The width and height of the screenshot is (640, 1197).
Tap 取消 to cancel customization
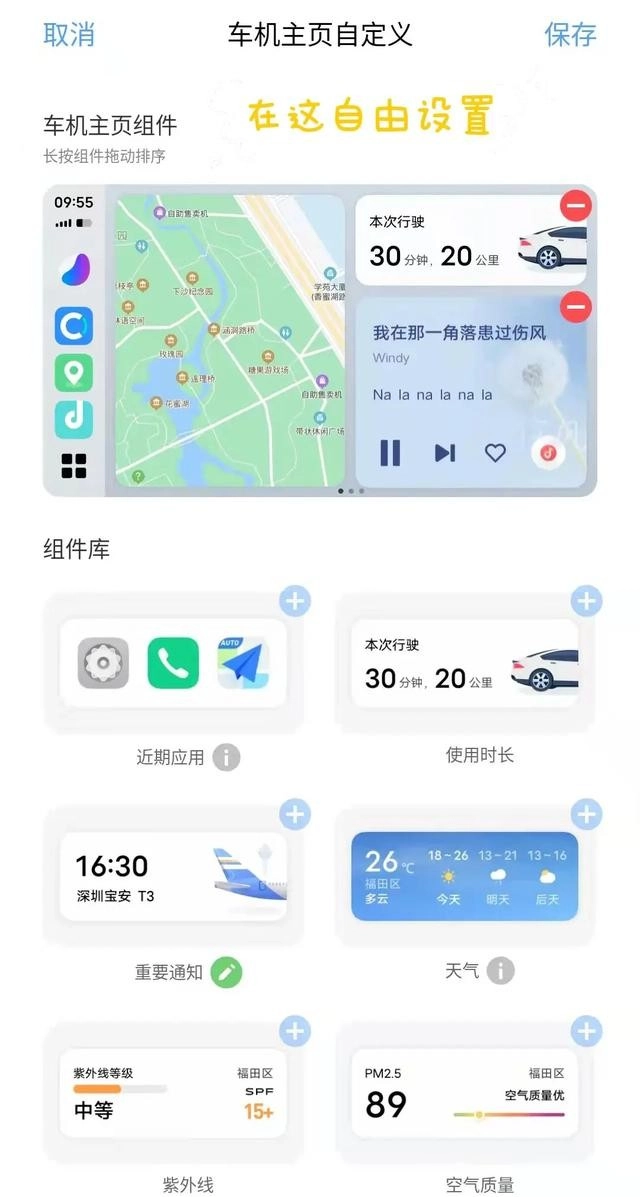pos(69,34)
